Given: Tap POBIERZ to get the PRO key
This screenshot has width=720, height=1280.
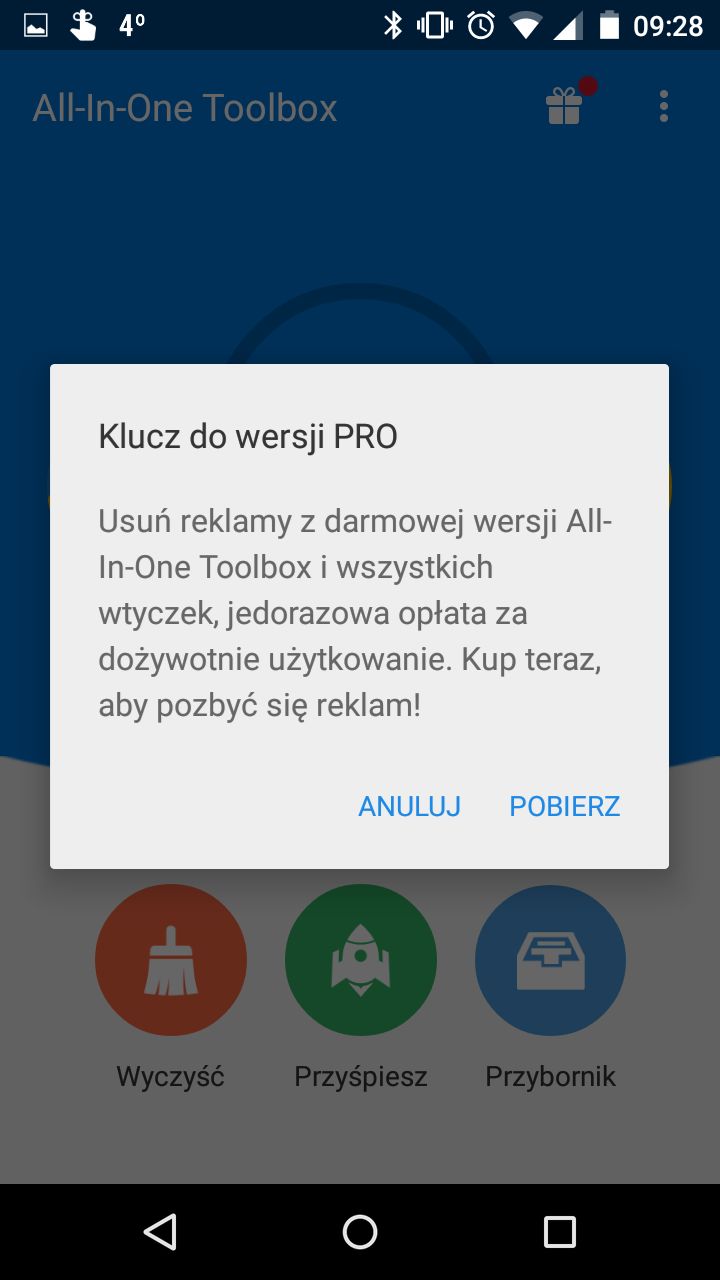Looking at the screenshot, I should click(565, 806).
